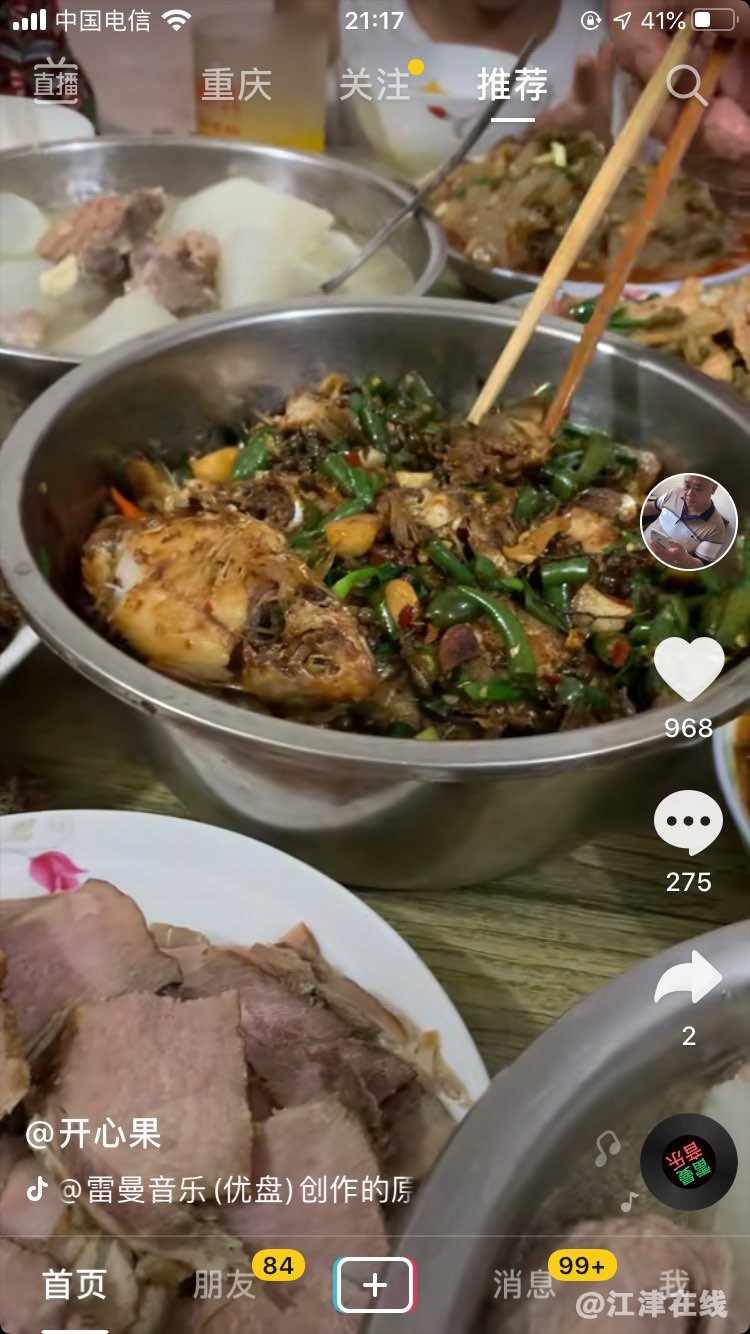Viewport: 750px width, 1334px height.
Task: Select the 推荐 tab
Action: [x=512, y=85]
